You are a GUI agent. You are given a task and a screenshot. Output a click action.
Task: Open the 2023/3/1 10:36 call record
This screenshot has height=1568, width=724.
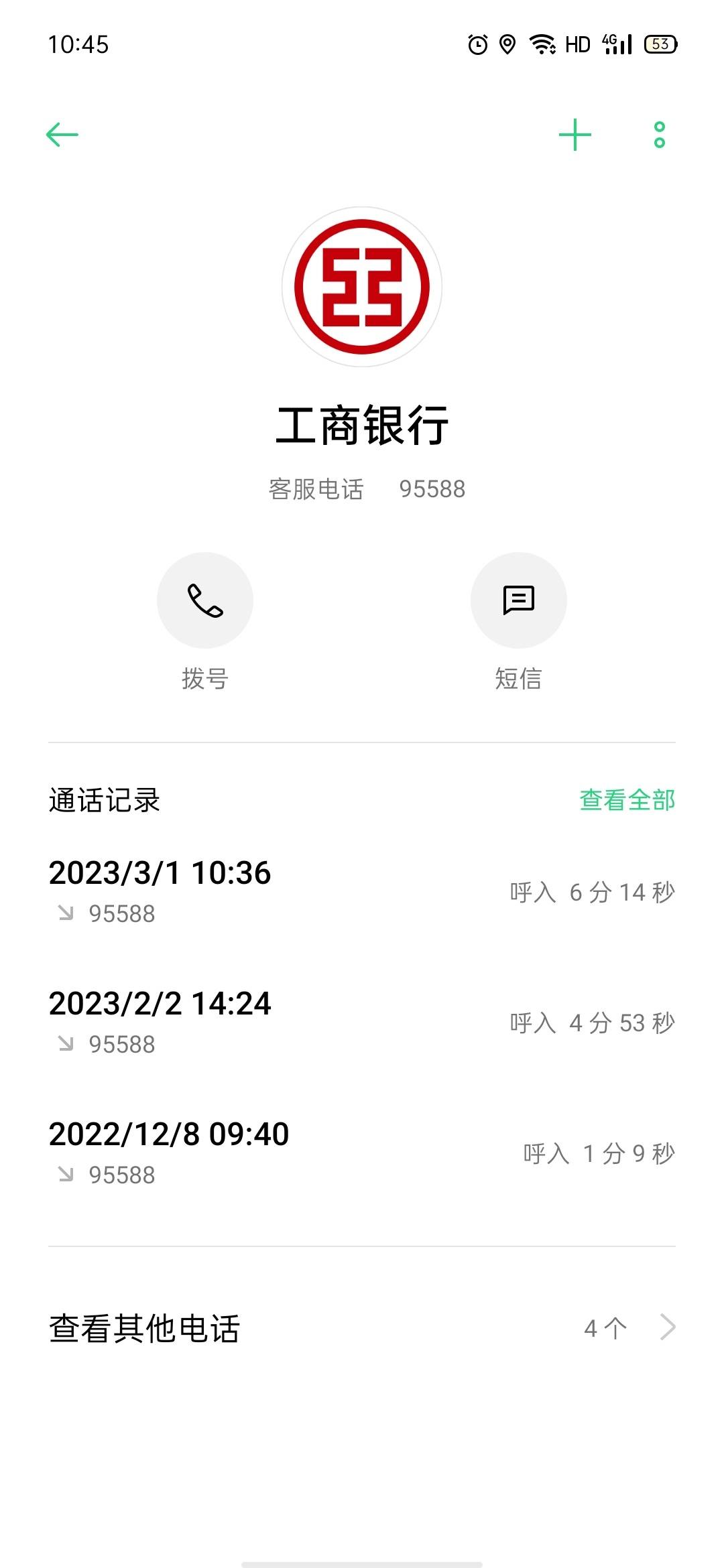click(362, 892)
